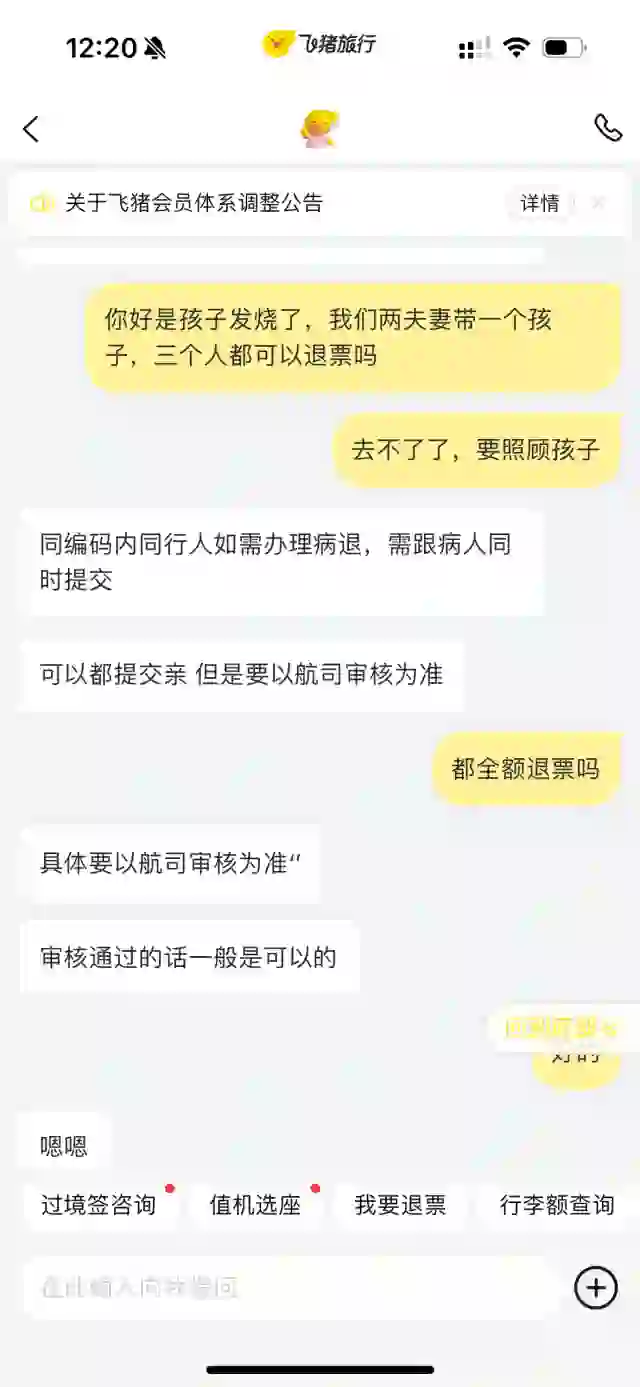This screenshot has height=1387, width=640.
Task: Focus the message input field
Action: (290, 1287)
